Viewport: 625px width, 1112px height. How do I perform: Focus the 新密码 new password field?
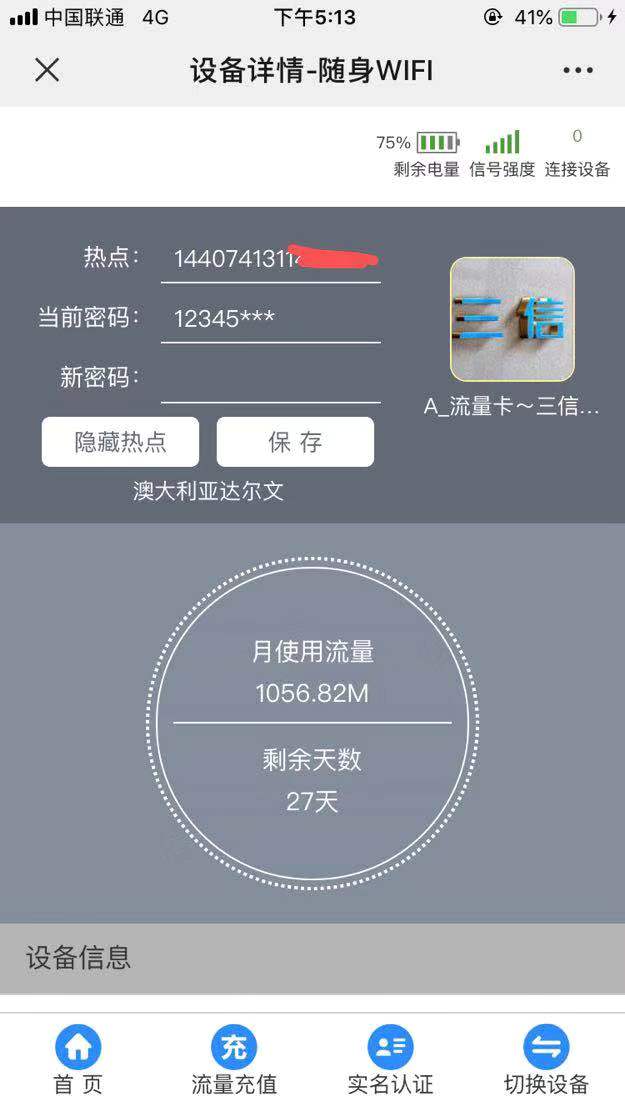click(x=270, y=379)
